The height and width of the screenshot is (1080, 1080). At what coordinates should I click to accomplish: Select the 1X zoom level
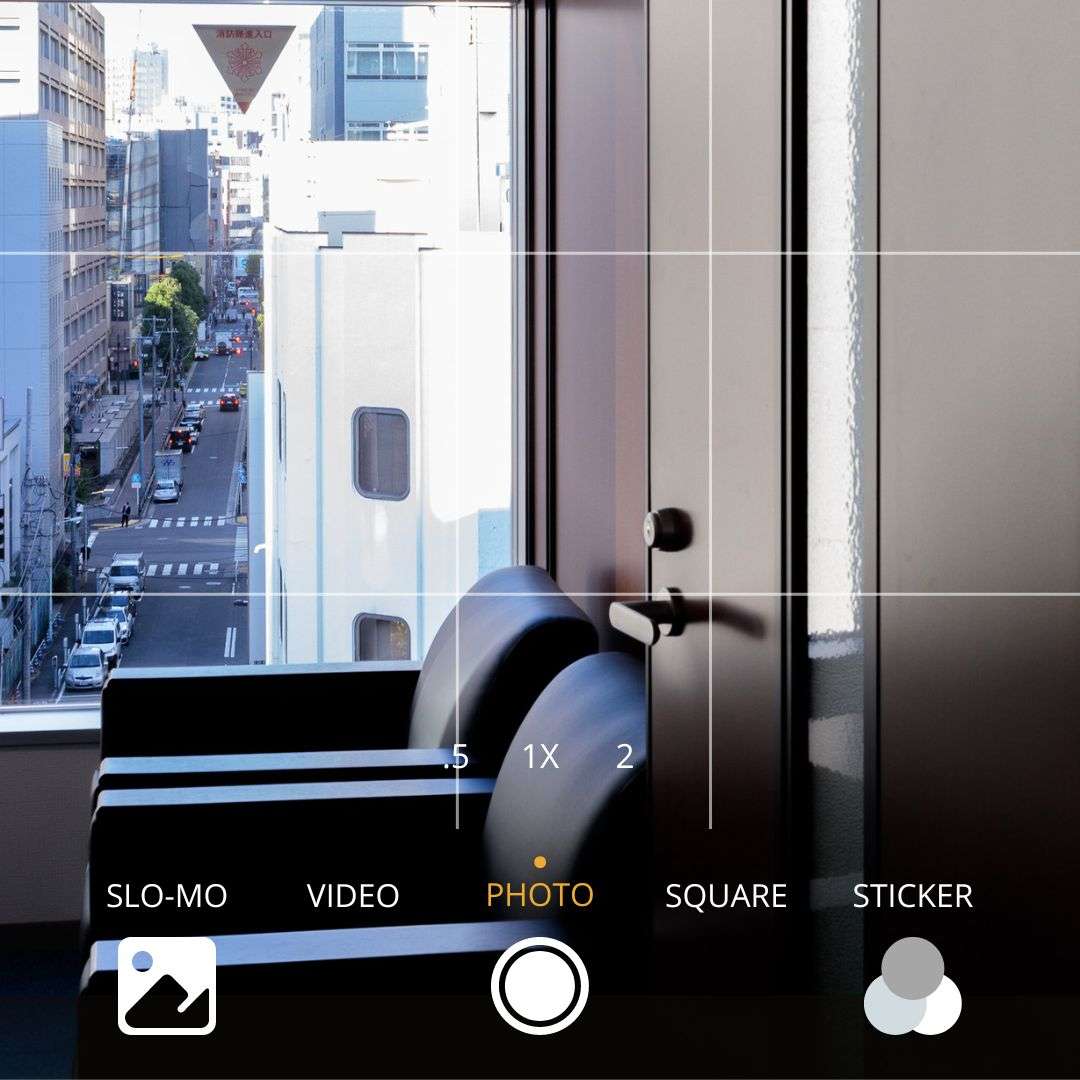(541, 757)
